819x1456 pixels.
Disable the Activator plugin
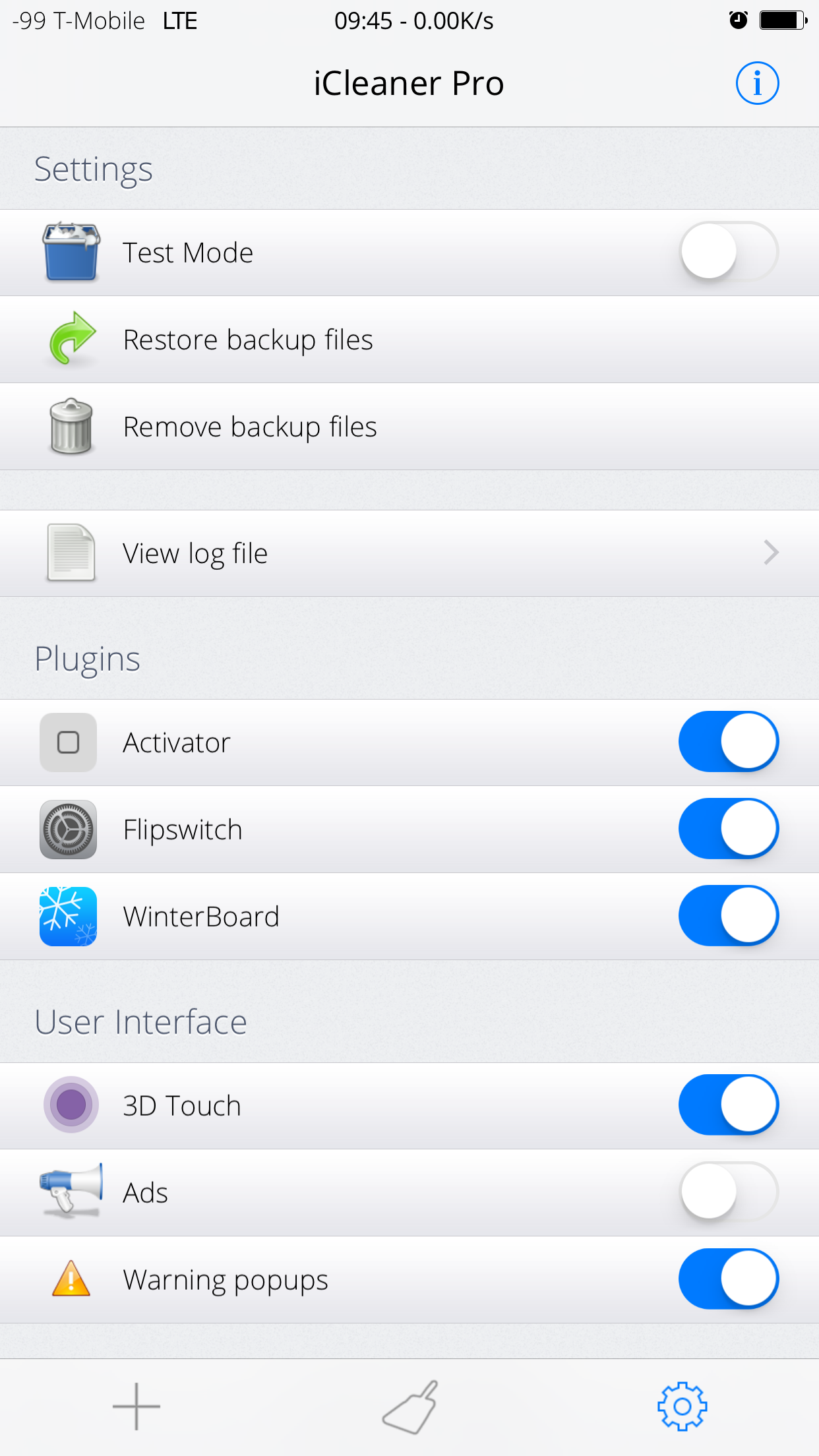click(729, 742)
